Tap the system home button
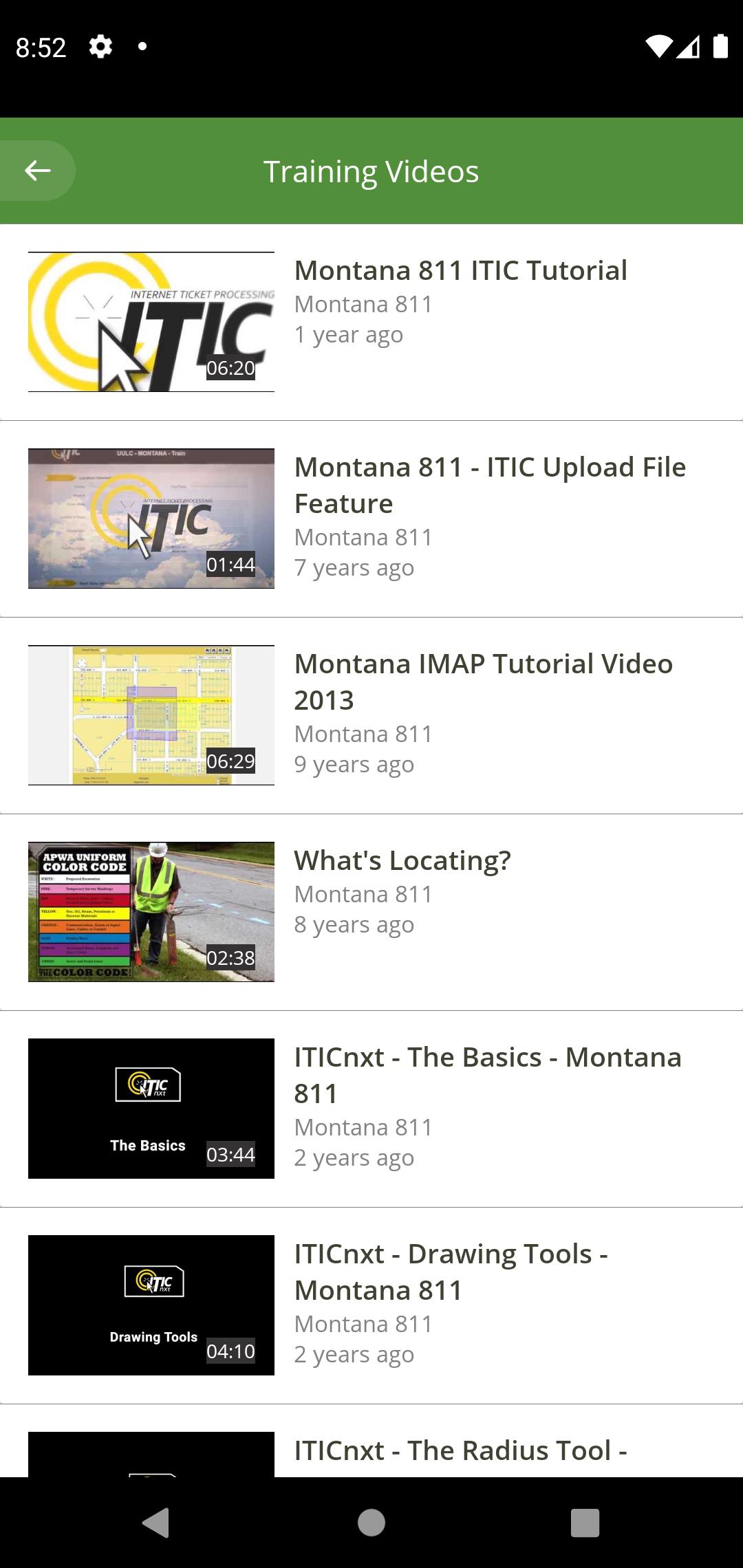This screenshot has width=743, height=1568. [371, 1523]
